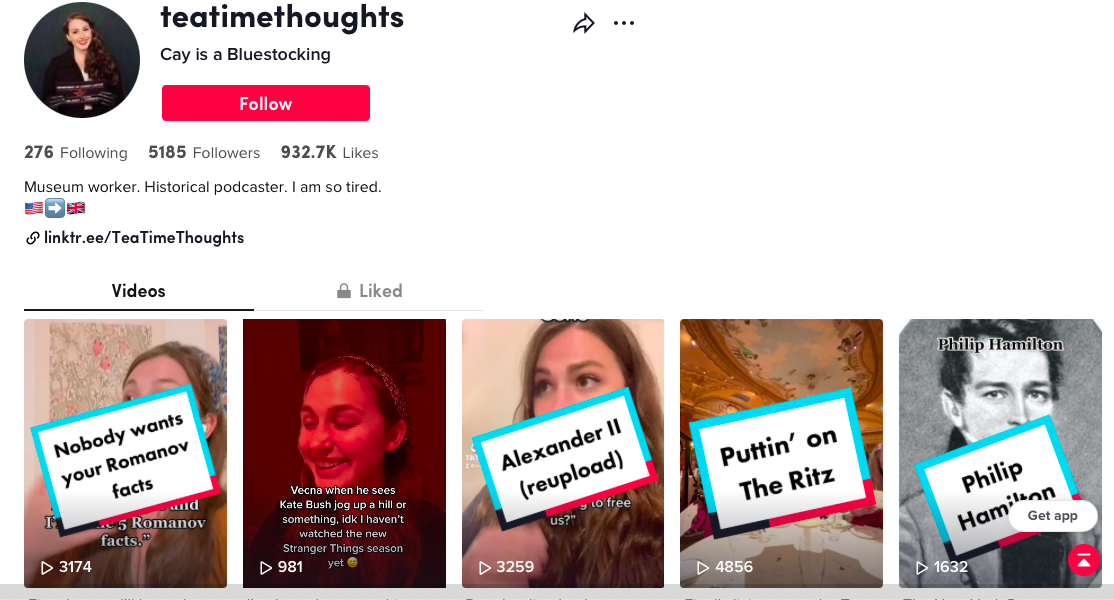
Task: Tap the Get app button
Action: point(1052,516)
